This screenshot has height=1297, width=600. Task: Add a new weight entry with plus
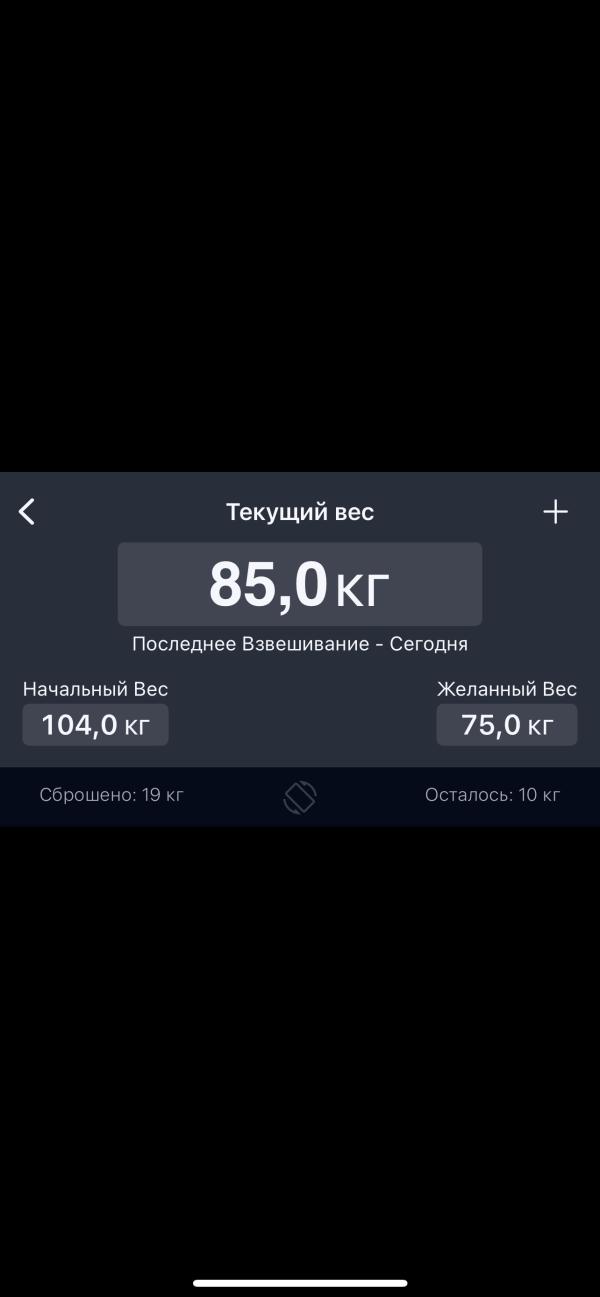click(555, 512)
